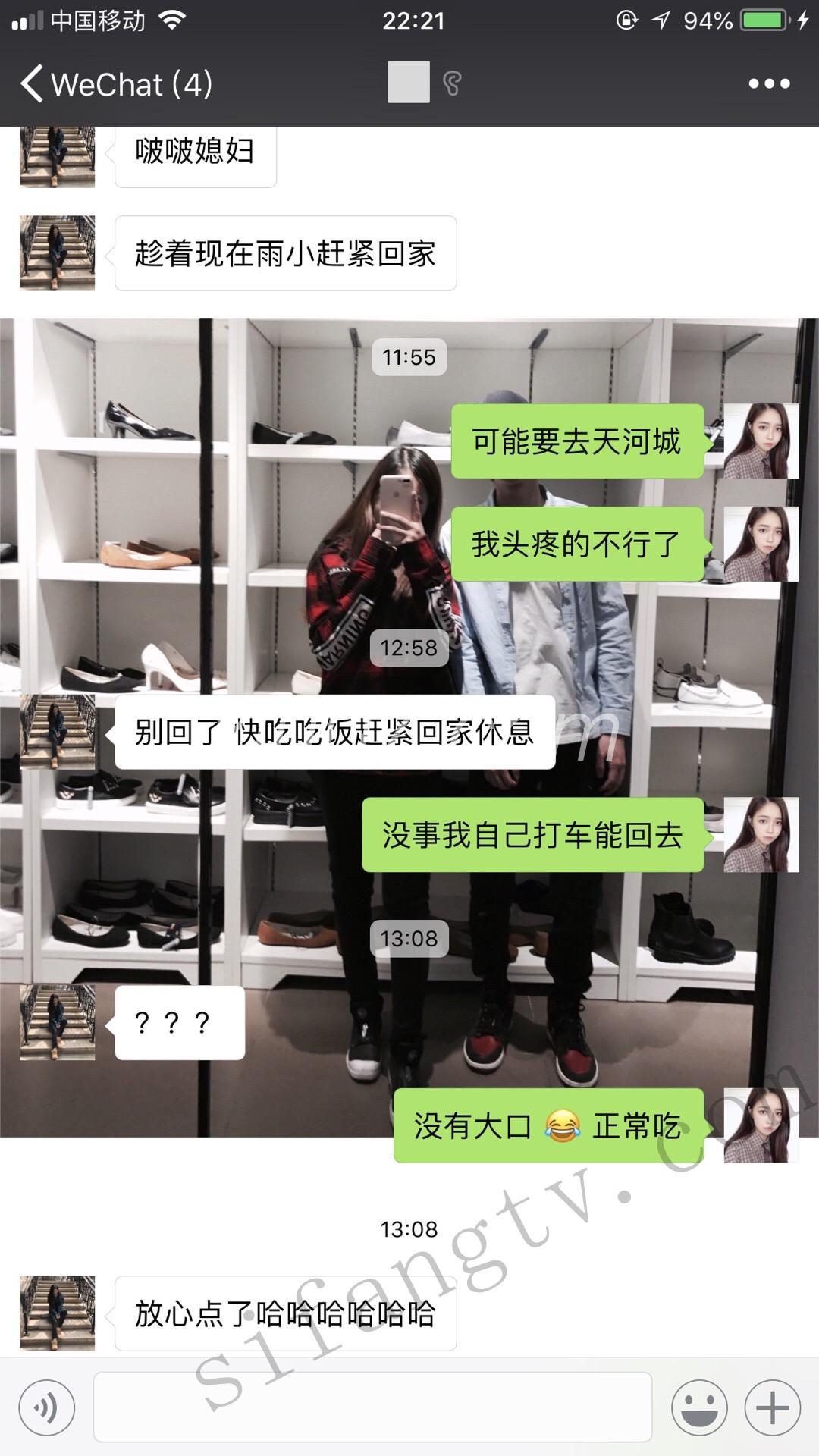Open contact avatar beside ？？？ message
This screenshot has height=1456, width=819.
click(x=58, y=1022)
